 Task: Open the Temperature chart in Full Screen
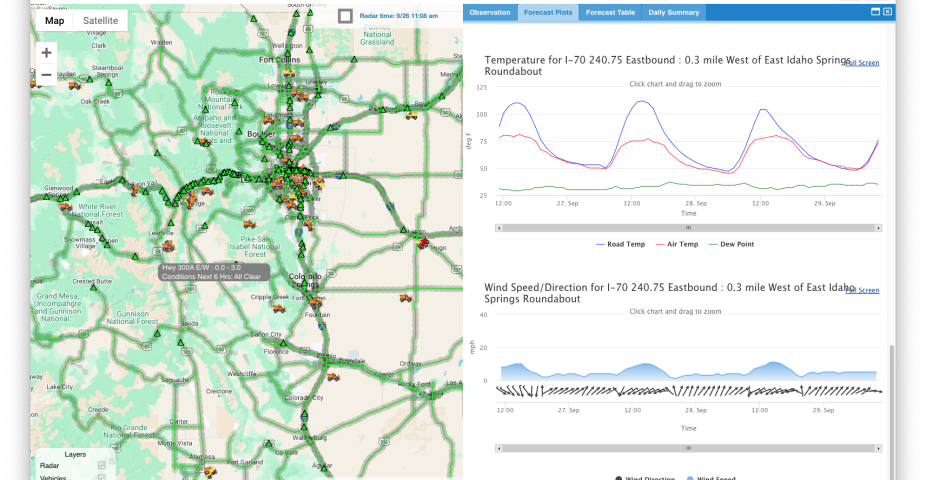coord(862,63)
